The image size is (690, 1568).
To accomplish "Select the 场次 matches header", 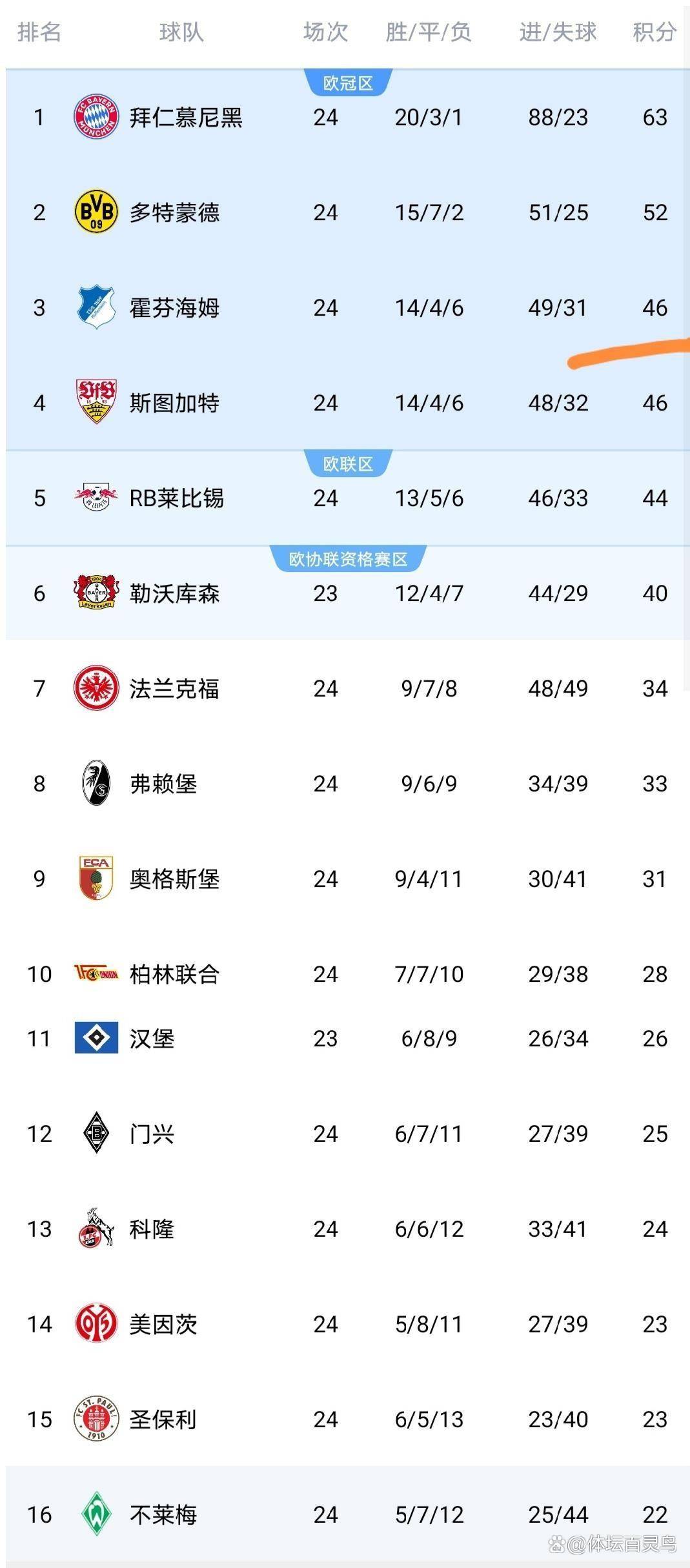I will [x=325, y=34].
